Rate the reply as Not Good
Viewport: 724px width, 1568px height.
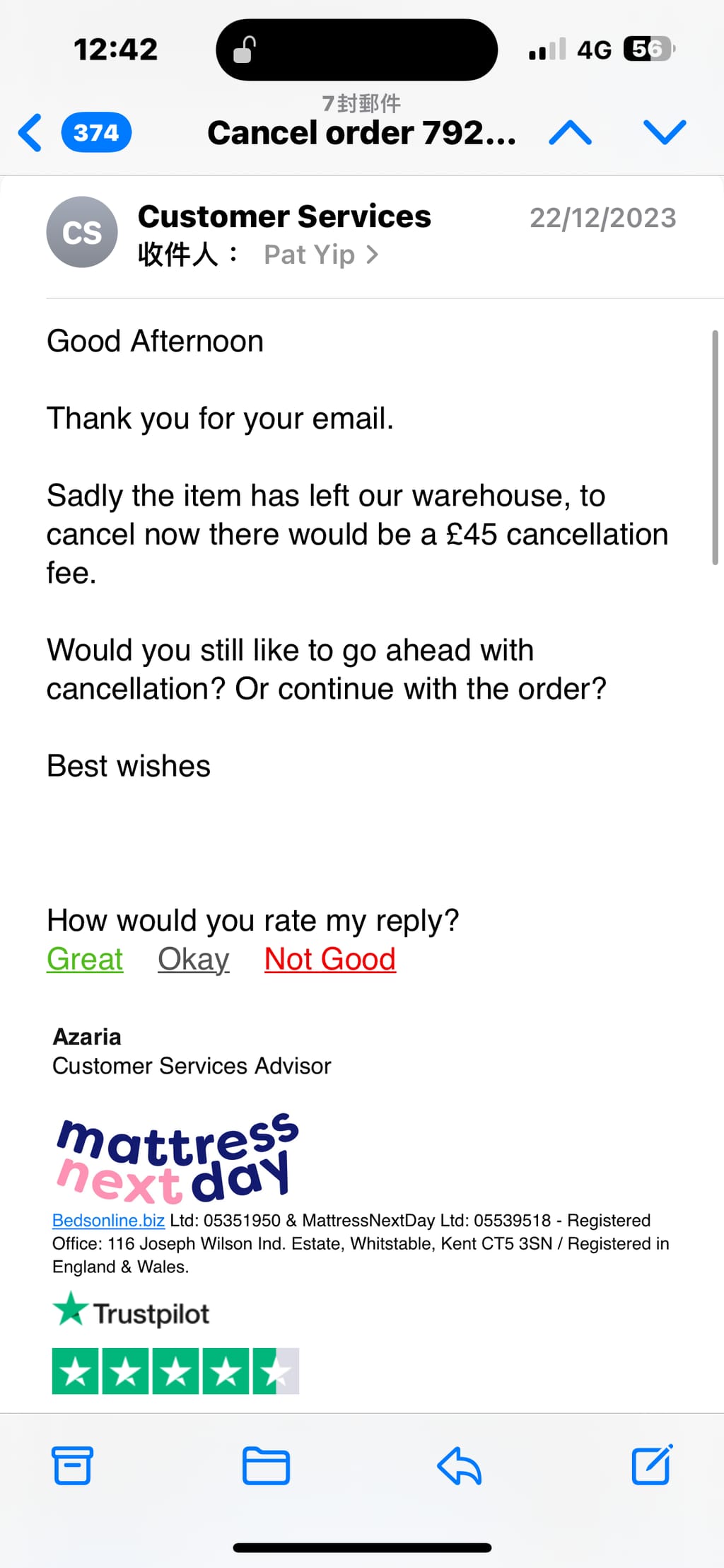pos(329,959)
